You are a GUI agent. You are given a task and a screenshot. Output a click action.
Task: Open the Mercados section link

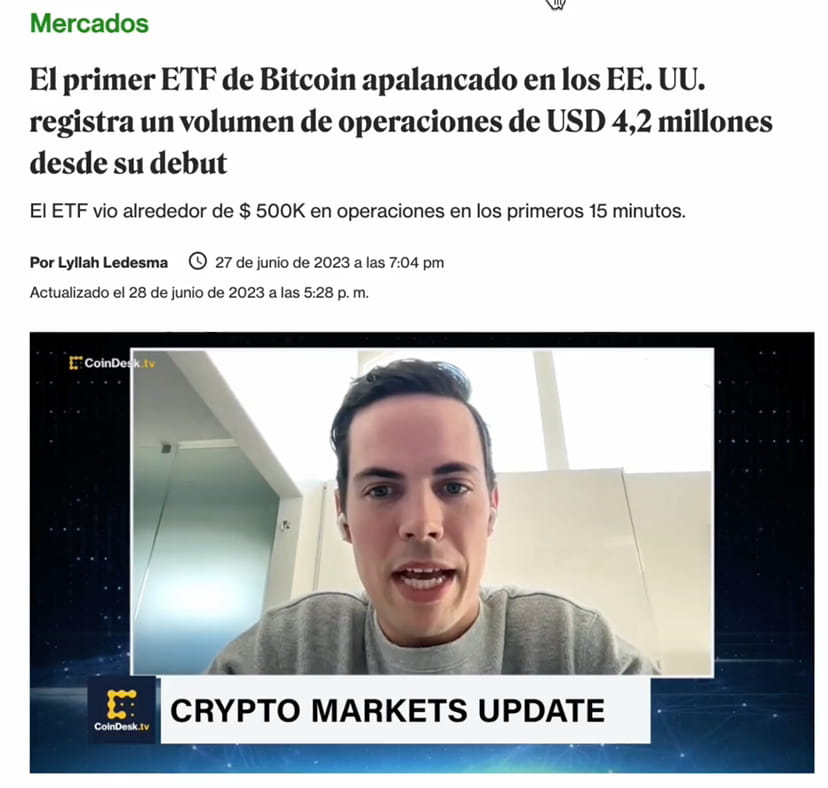click(89, 23)
